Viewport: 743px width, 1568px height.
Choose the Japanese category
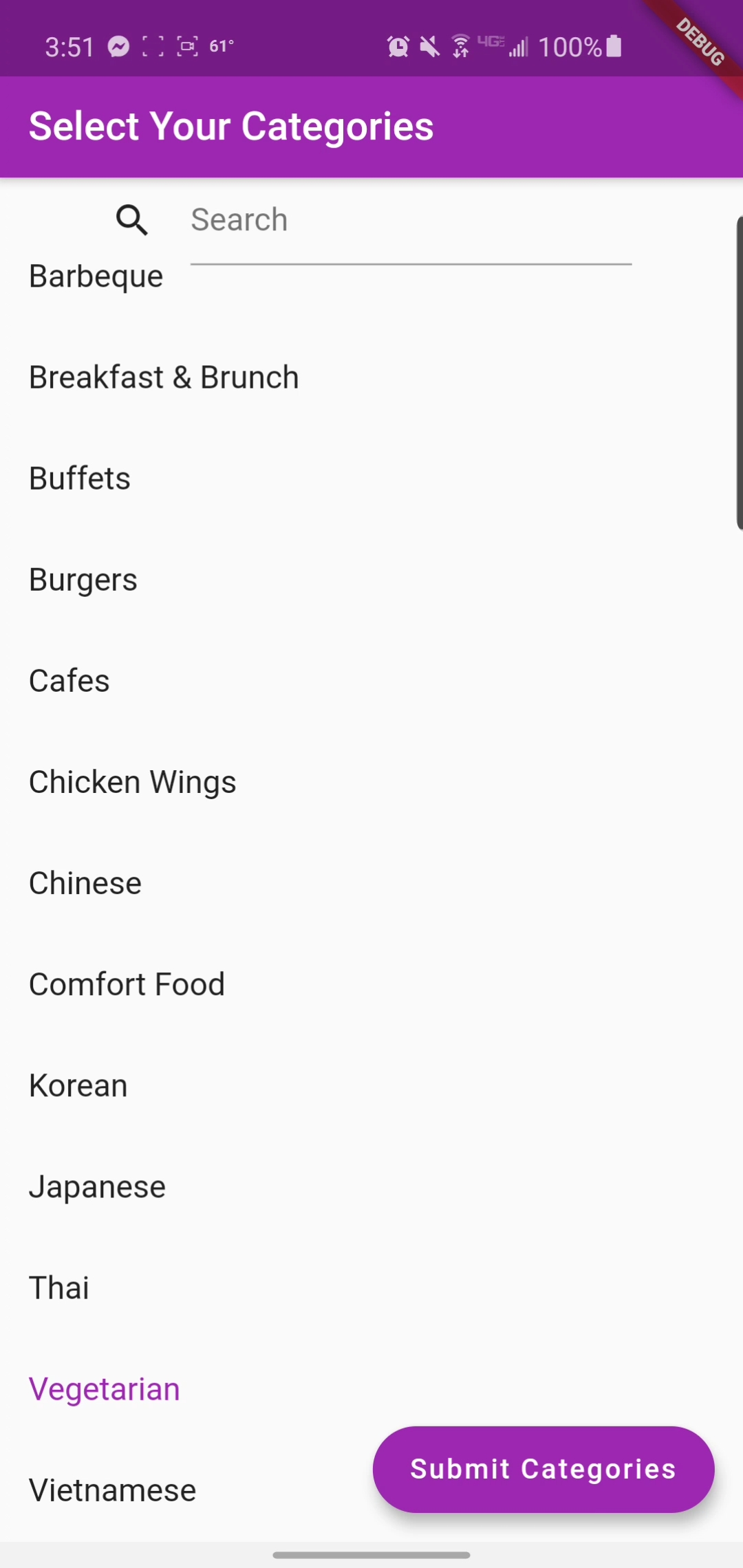98,1186
